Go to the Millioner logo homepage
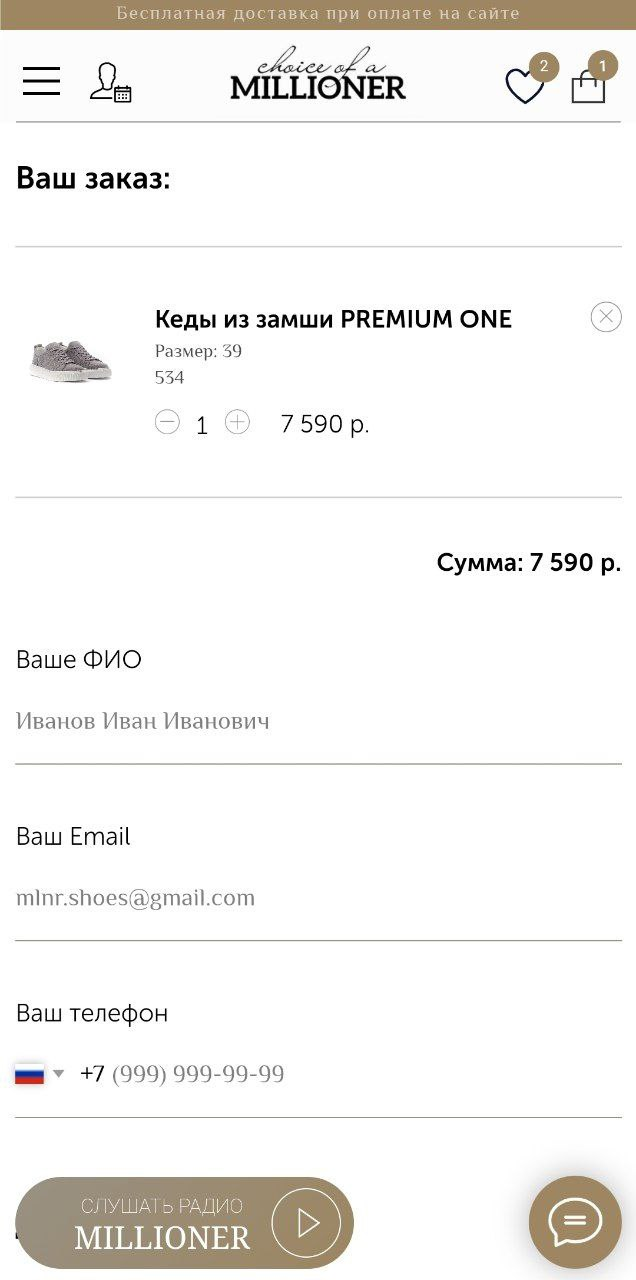The height and width of the screenshot is (1280, 636). (x=318, y=76)
